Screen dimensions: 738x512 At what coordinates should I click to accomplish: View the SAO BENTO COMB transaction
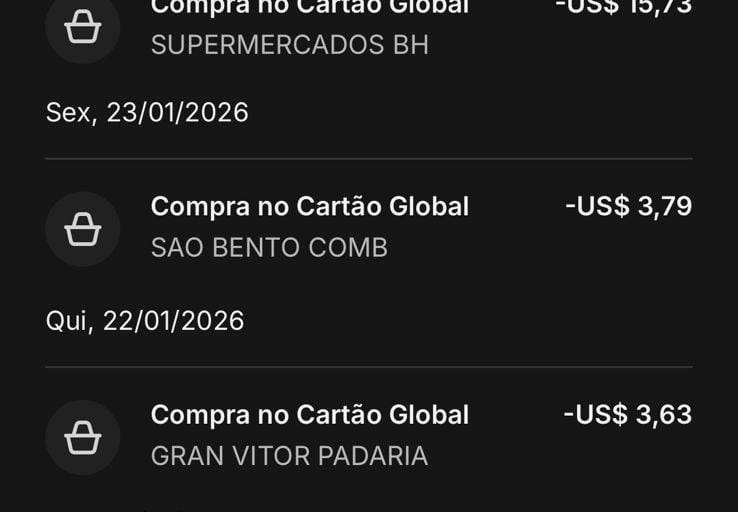[309, 226]
